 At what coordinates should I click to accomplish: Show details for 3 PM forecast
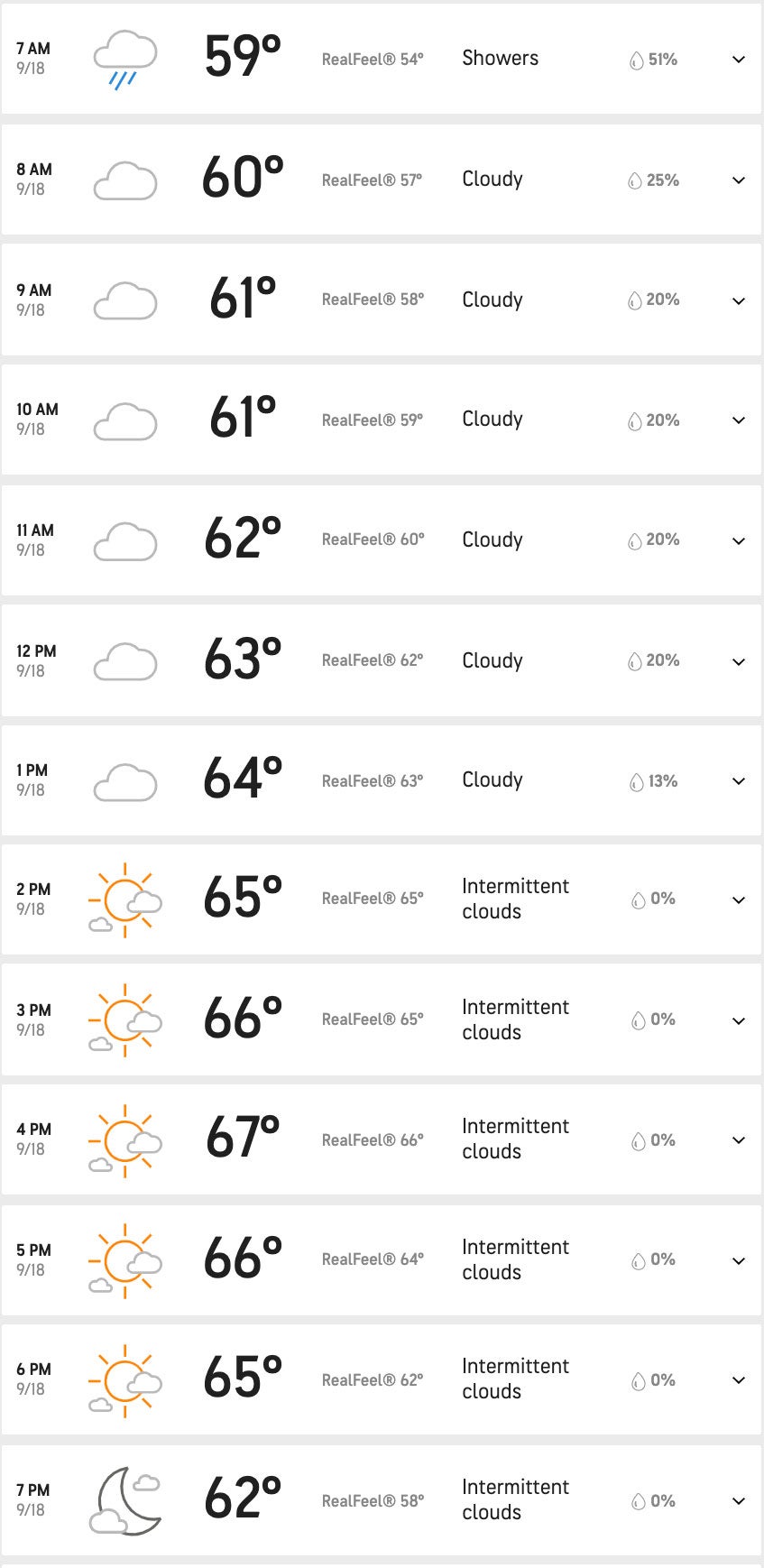point(739,1021)
